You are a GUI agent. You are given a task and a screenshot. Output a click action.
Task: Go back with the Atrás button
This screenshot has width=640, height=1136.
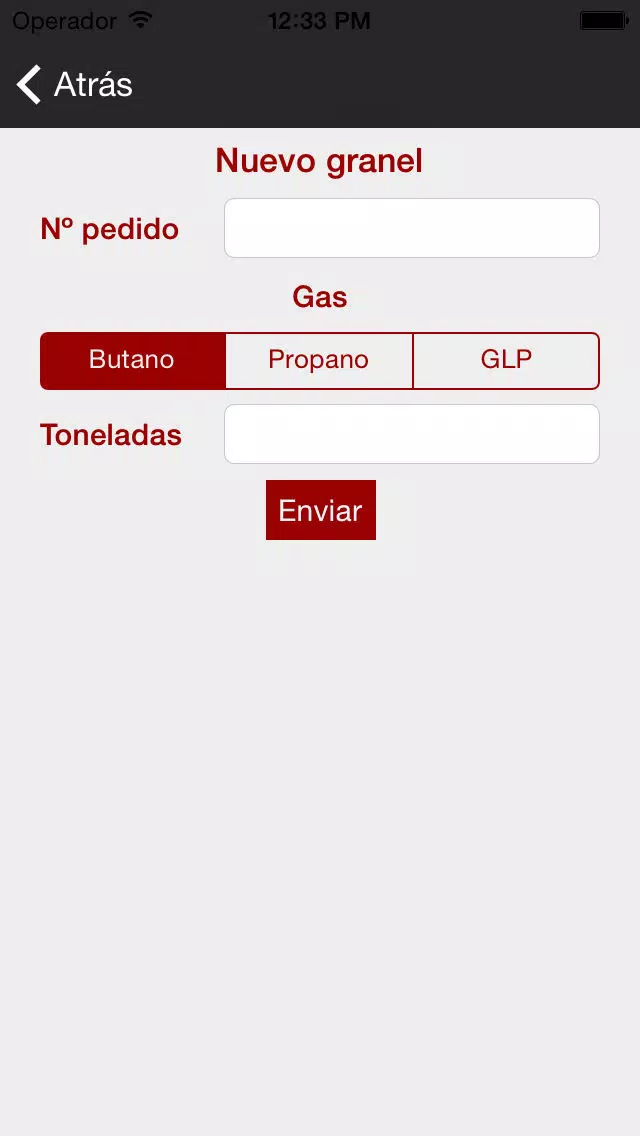[75, 85]
